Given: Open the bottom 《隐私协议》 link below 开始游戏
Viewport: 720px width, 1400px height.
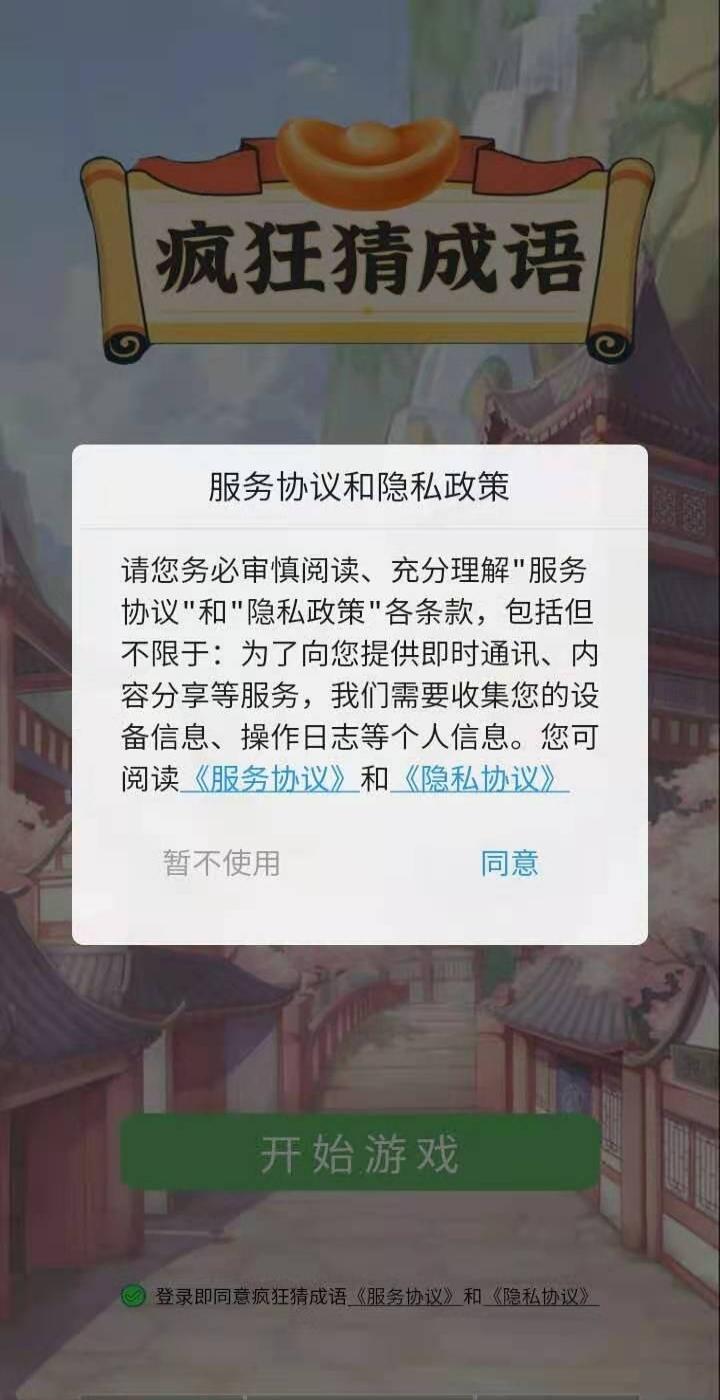Looking at the screenshot, I should [x=541, y=1297].
